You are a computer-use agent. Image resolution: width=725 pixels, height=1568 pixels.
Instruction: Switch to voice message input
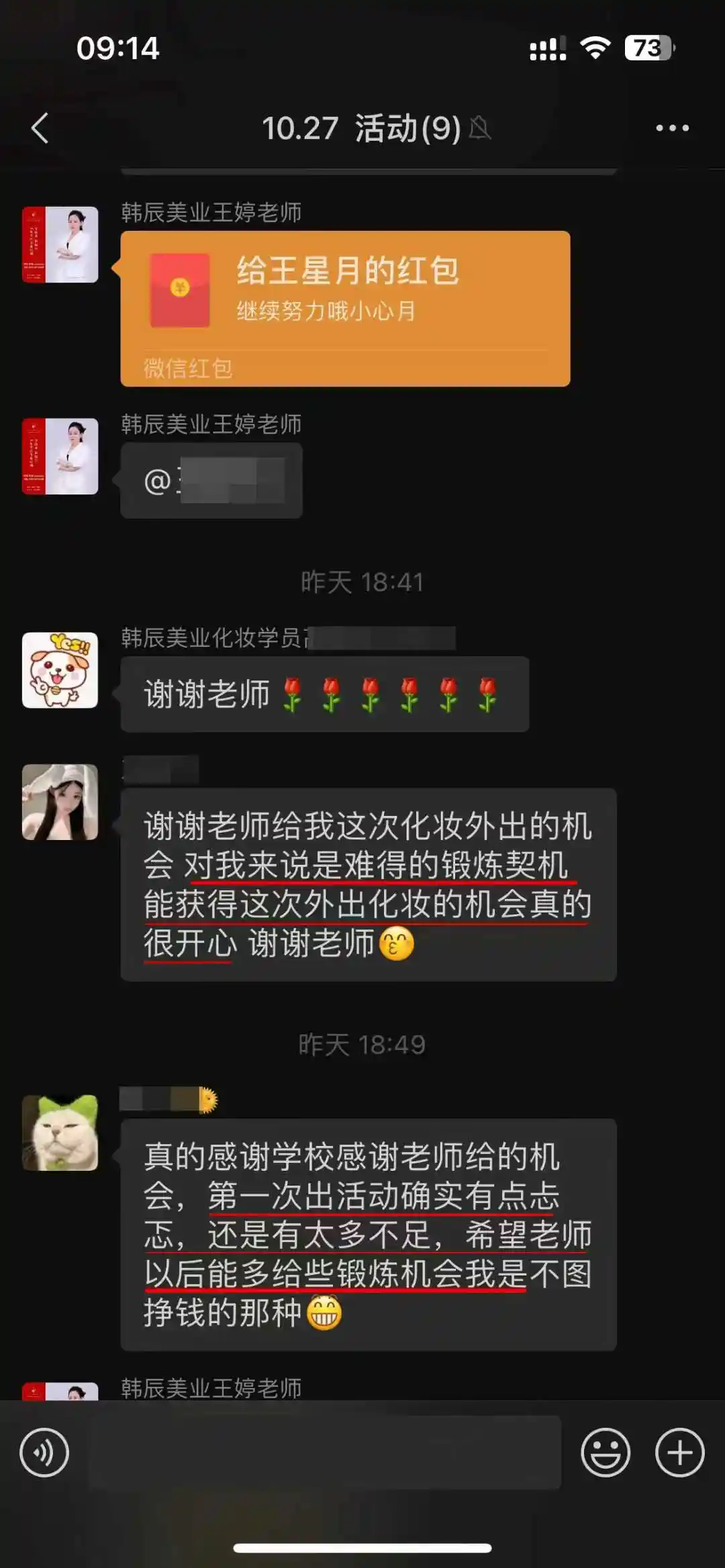click(44, 1453)
